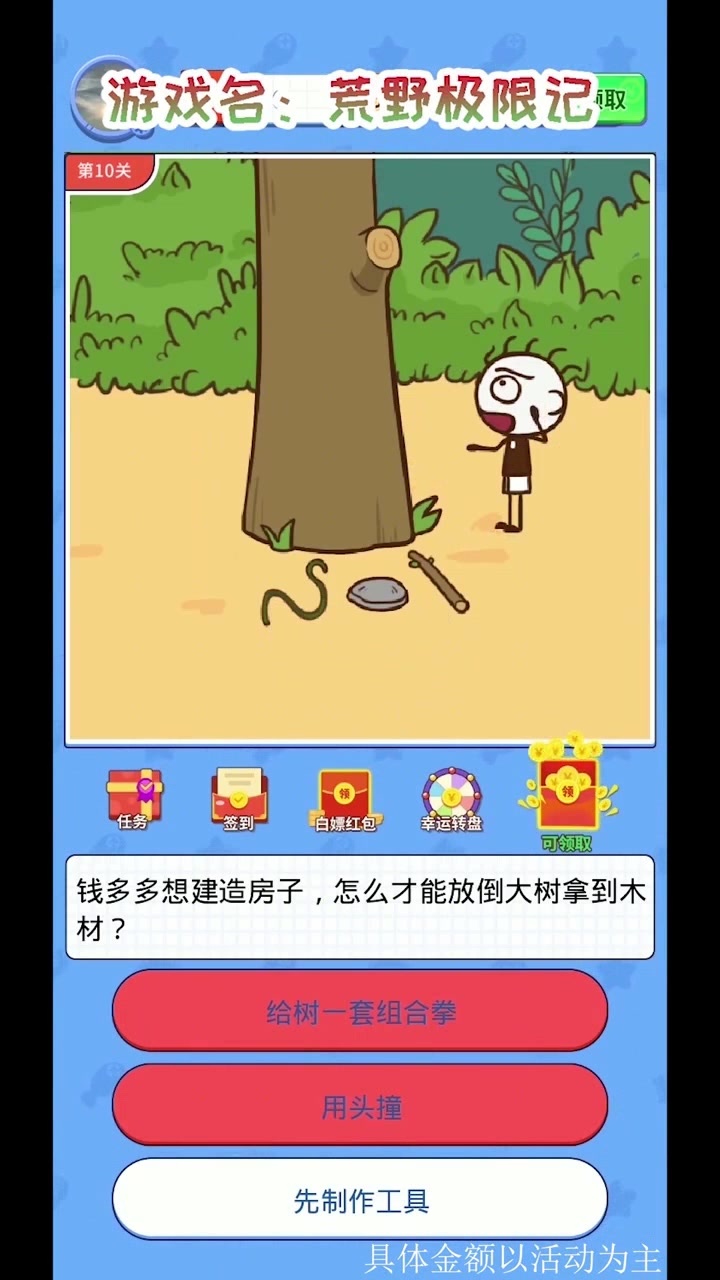The height and width of the screenshot is (1280, 720).
Task: Select the answer 给树一套组合拳
Action: pos(360,1011)
